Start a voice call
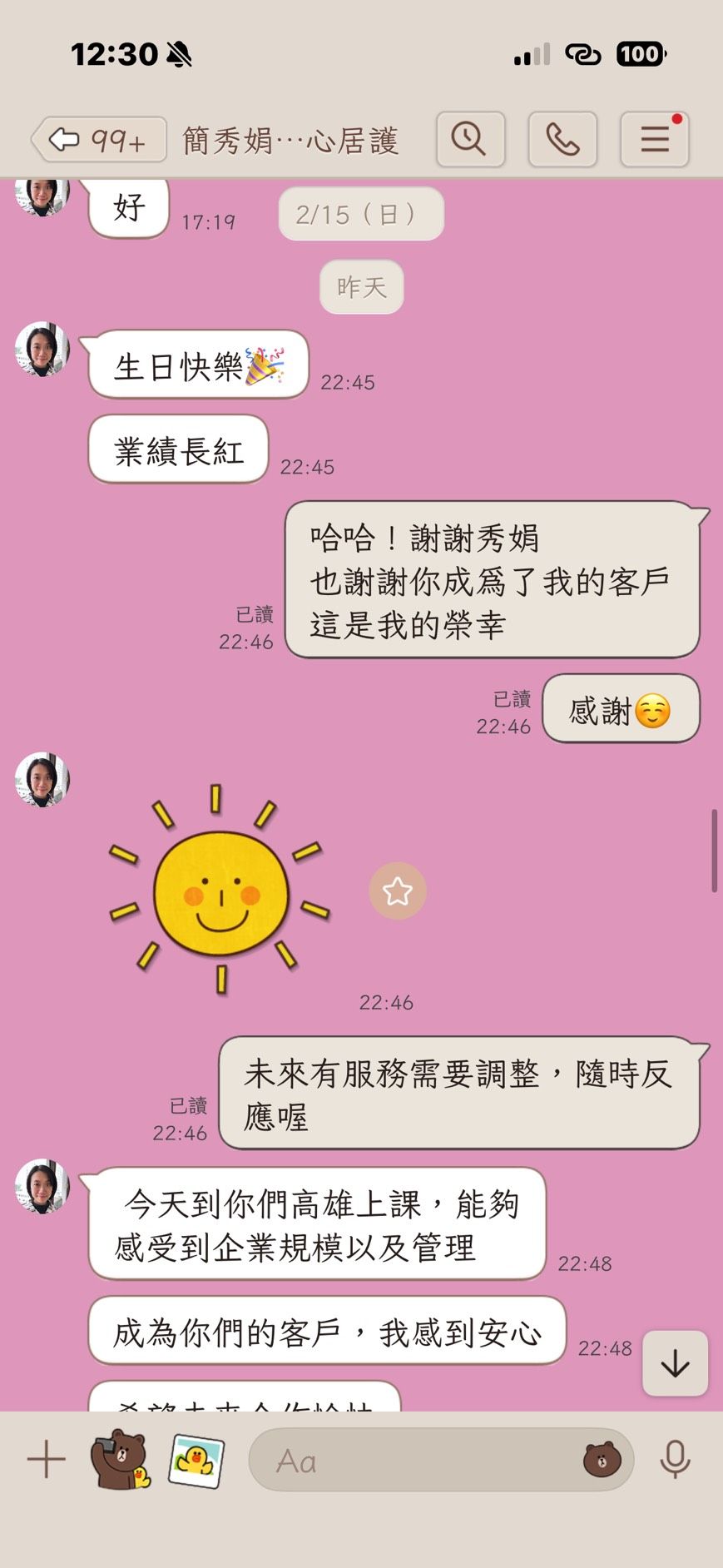723x1568 pixels. pyautogui.click(x=562, y=139)
